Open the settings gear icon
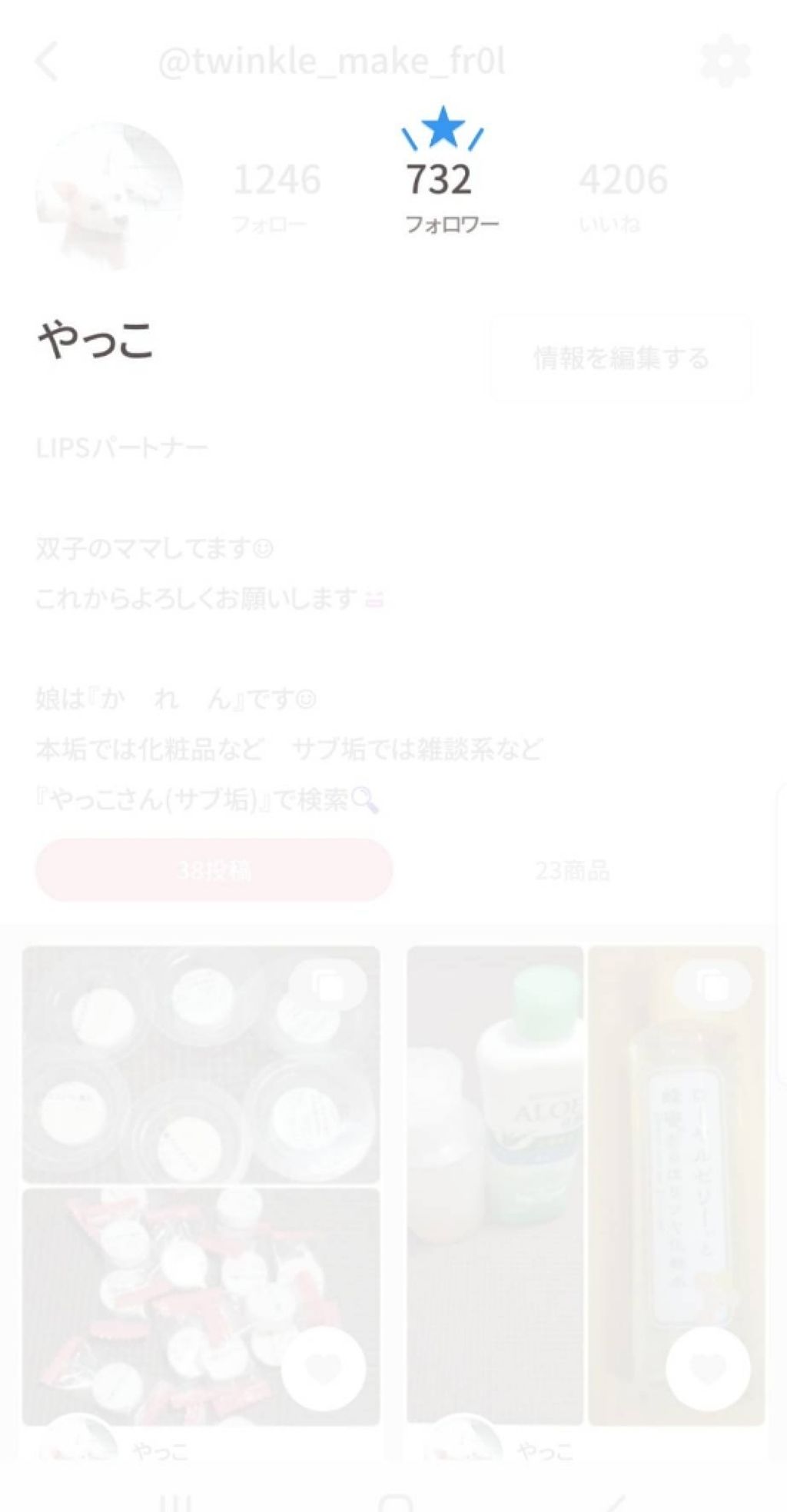 pos(726,60)
